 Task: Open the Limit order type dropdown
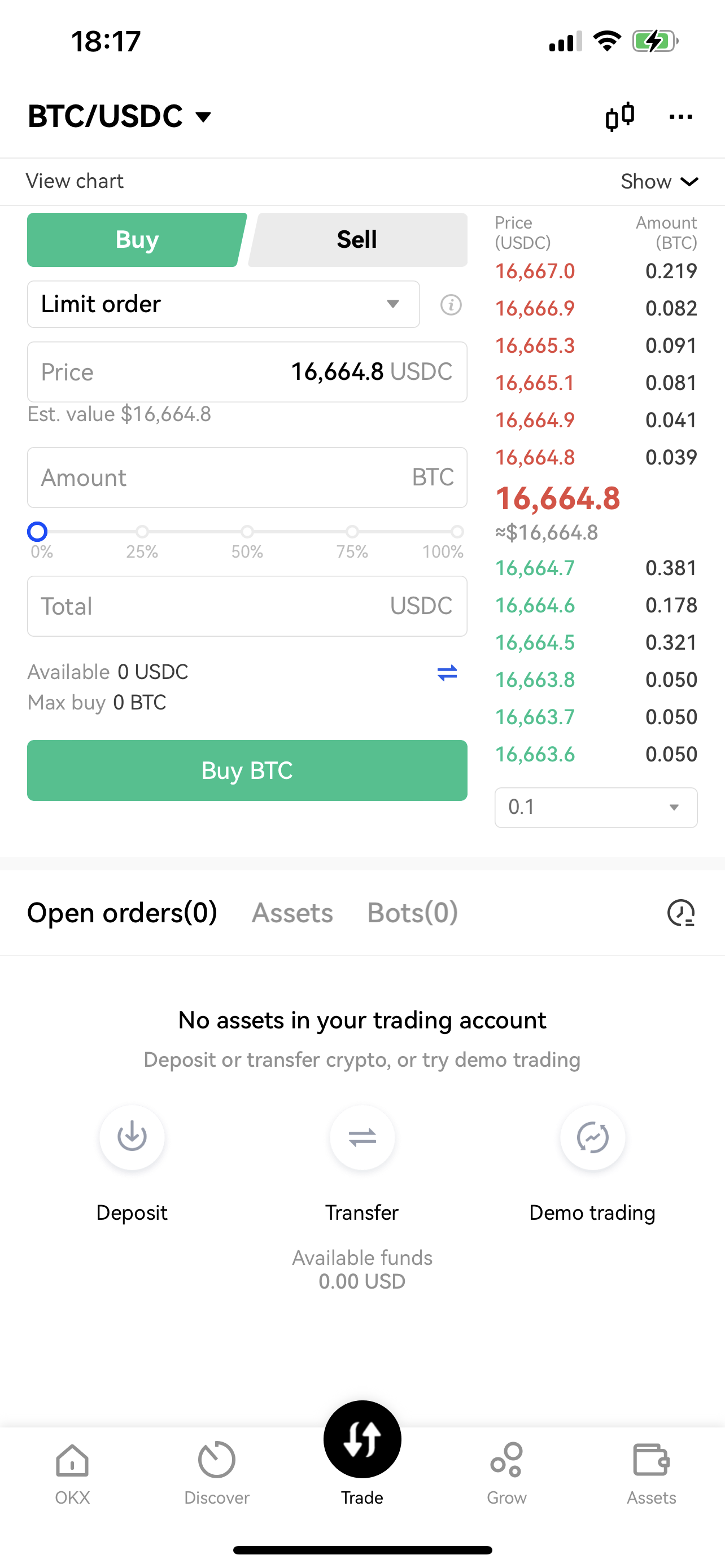click(223, 304)
